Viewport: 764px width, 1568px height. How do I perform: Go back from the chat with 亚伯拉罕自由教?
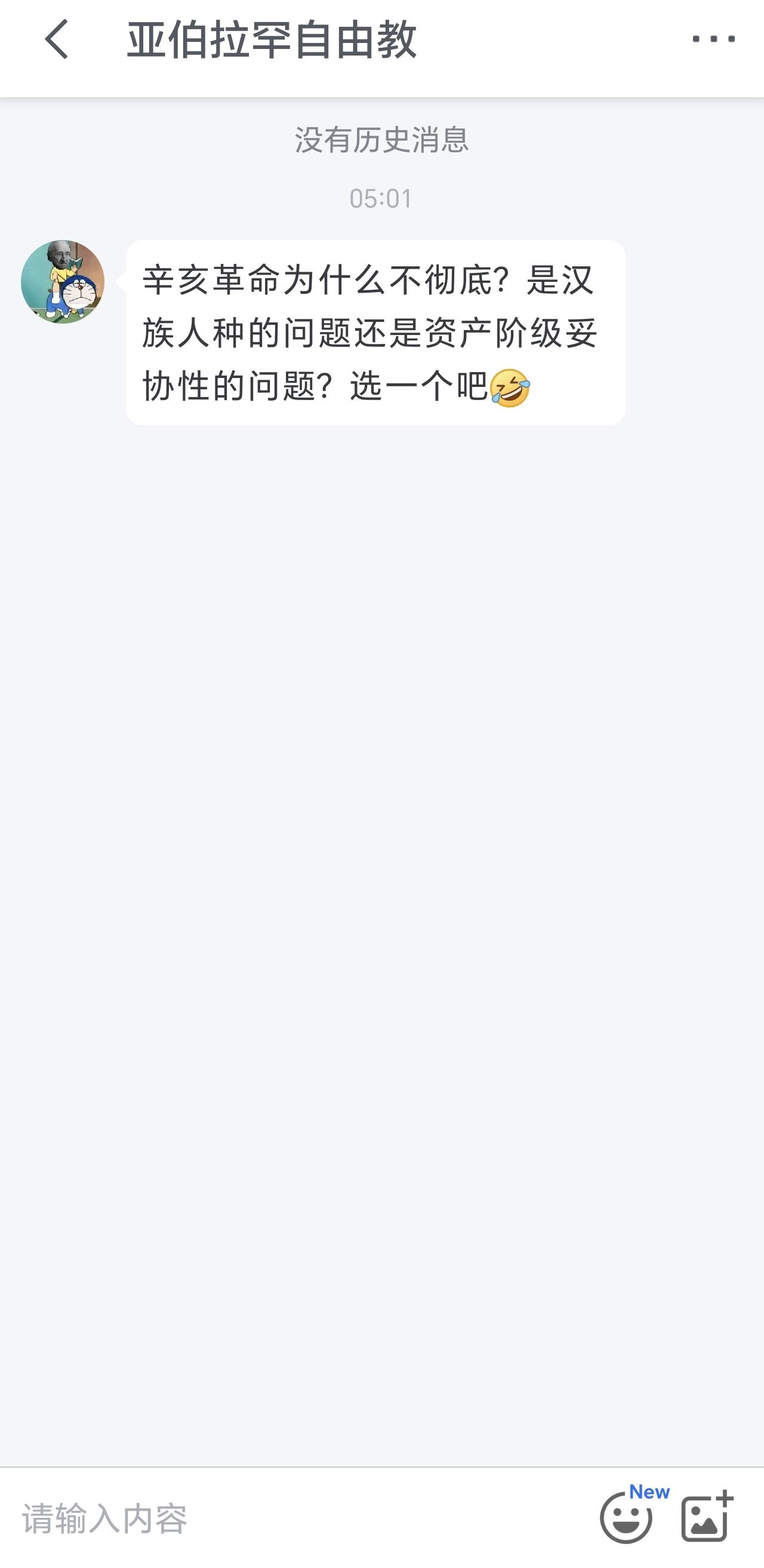pos(57,39)
